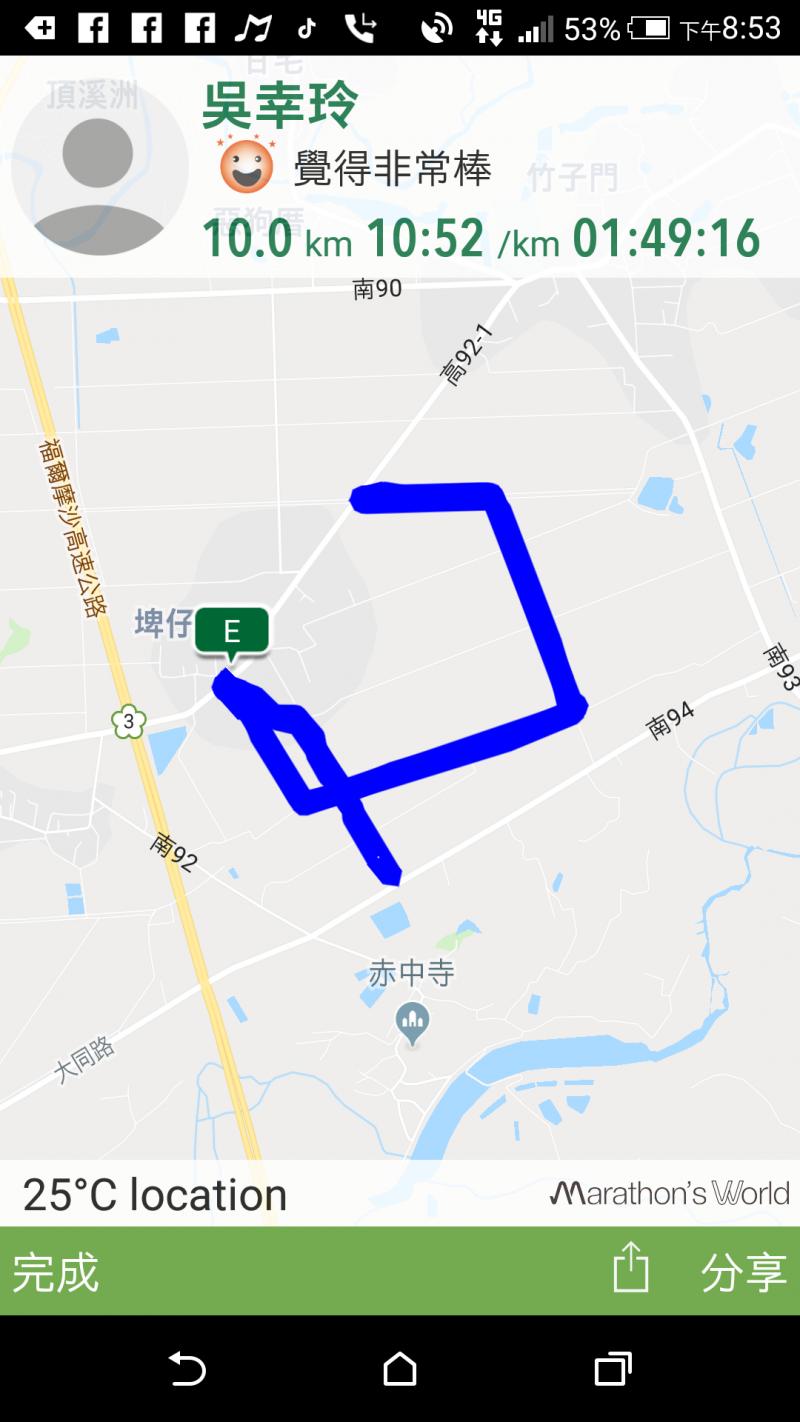800x1422 pixels.
Task: Tap the 完成 button to finish
Action: point(56,1272)
